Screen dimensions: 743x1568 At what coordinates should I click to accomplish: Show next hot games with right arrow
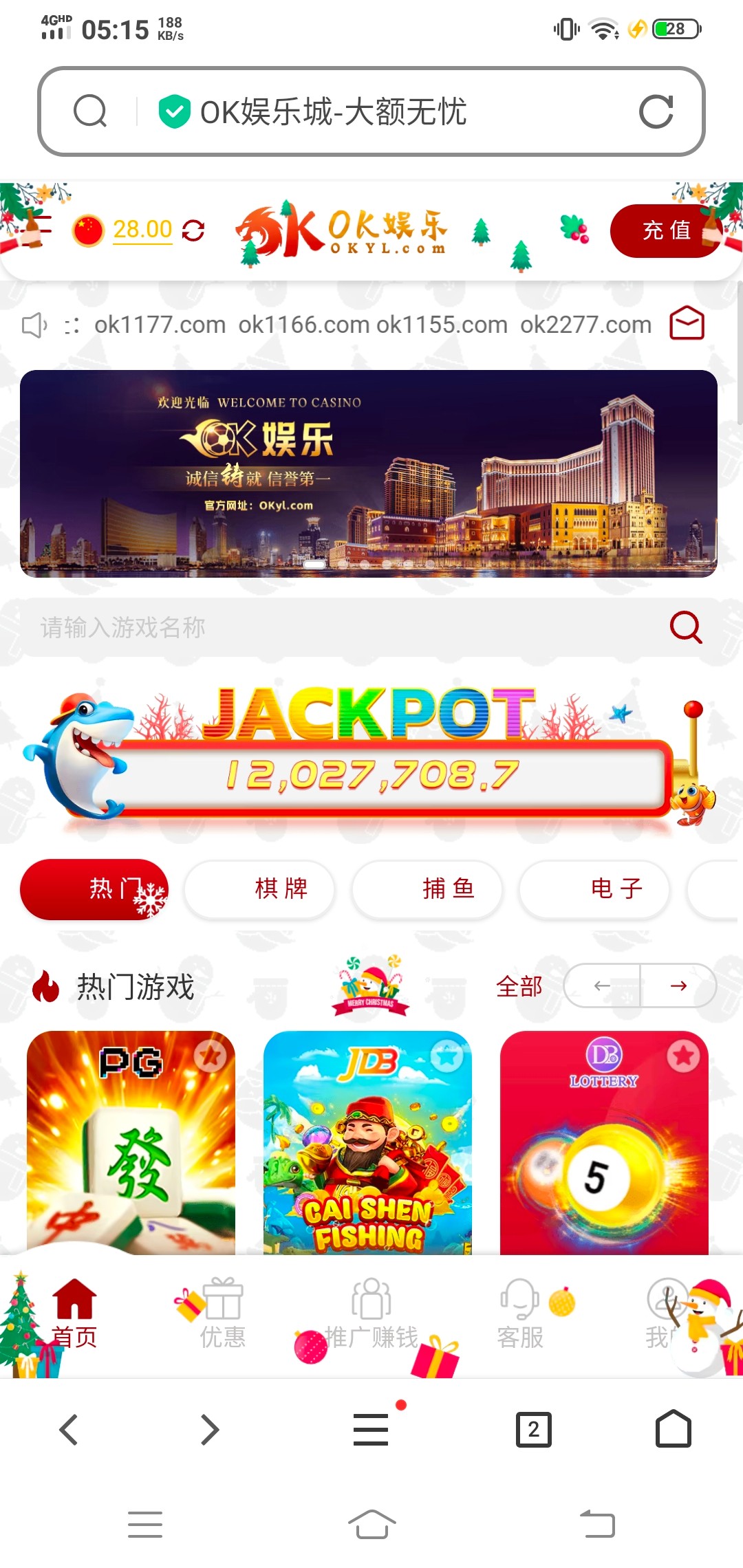point(678,986)
